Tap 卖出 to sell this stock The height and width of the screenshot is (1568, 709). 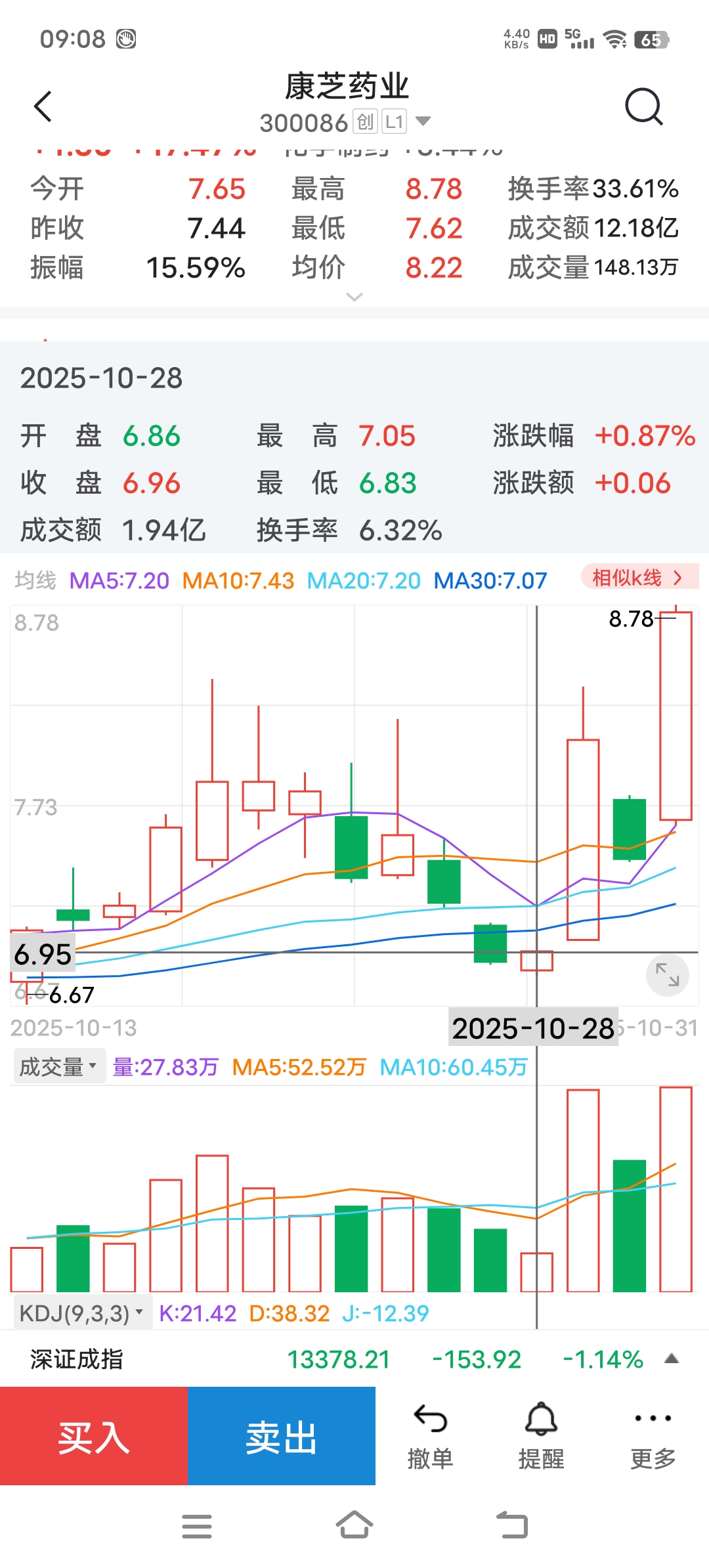pos(282,1437)
